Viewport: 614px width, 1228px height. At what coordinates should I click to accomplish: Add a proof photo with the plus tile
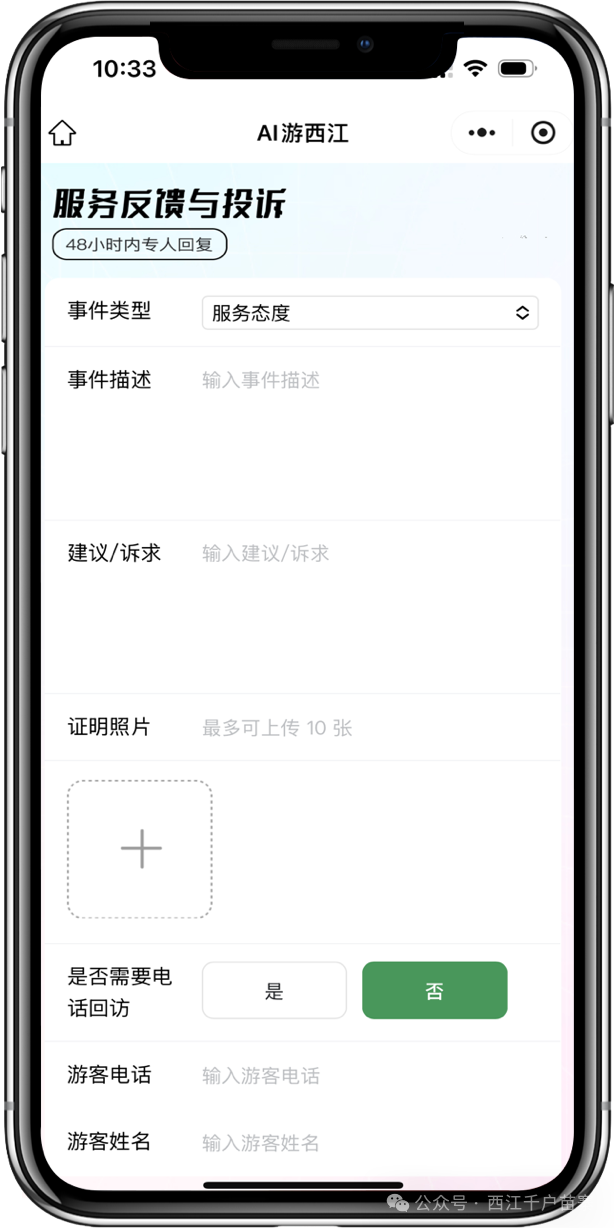pos(140,849)
